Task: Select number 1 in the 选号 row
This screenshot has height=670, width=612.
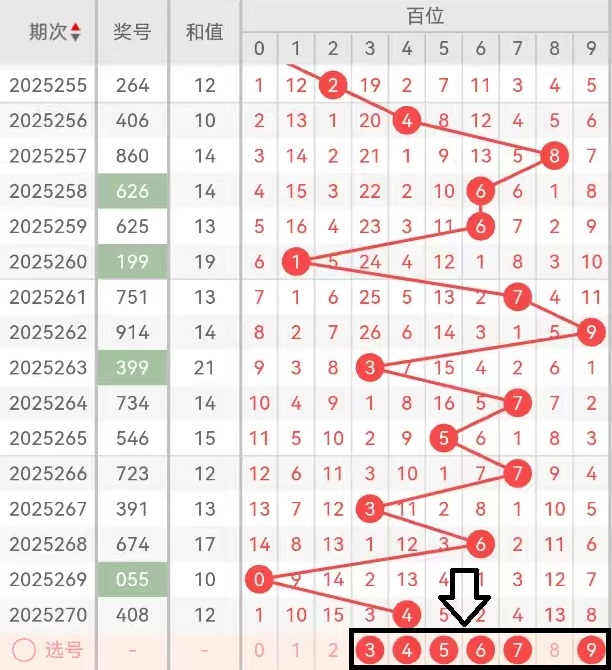Action: coord(296,651)
